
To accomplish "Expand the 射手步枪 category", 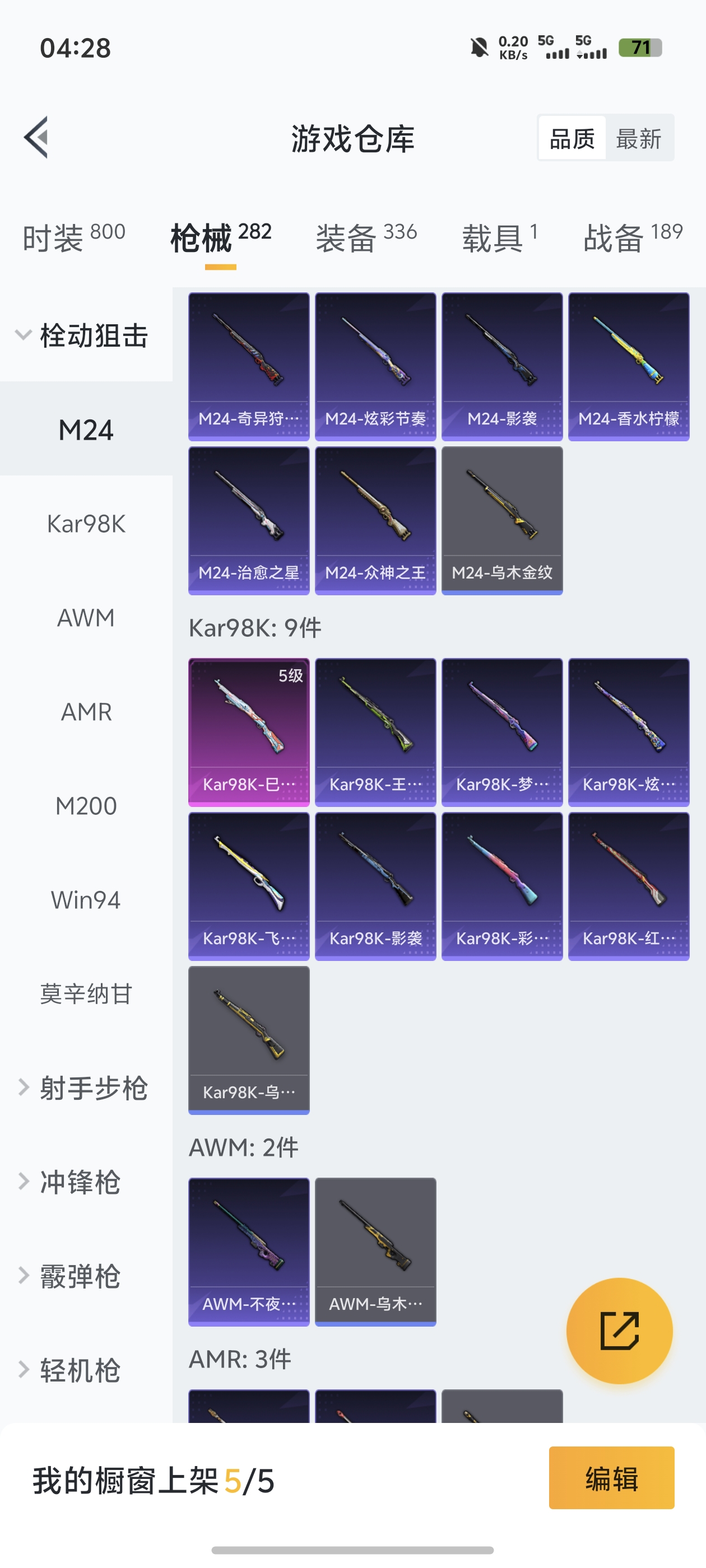I will click(85, 1088).
